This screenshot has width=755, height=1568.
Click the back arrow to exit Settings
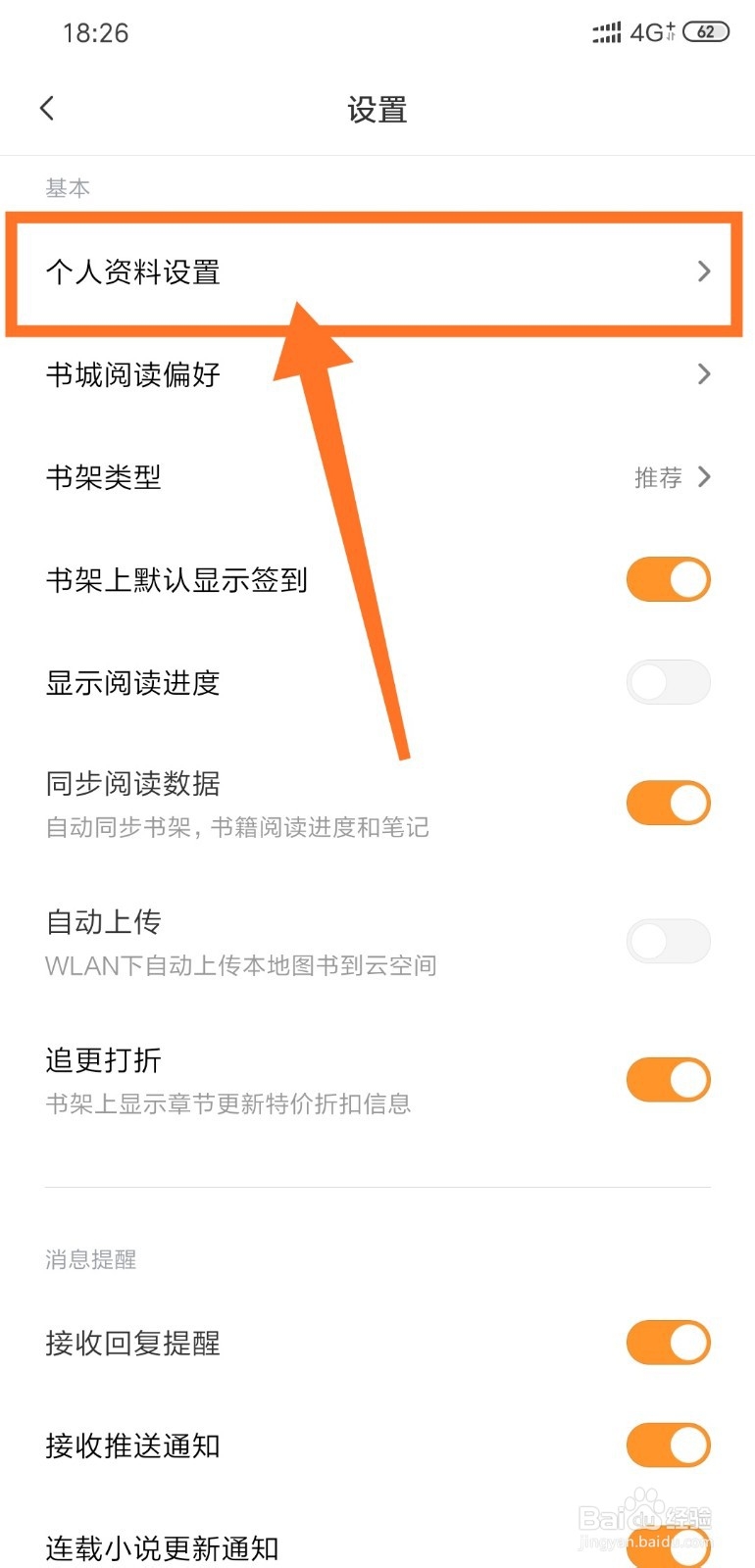point(47,108)
